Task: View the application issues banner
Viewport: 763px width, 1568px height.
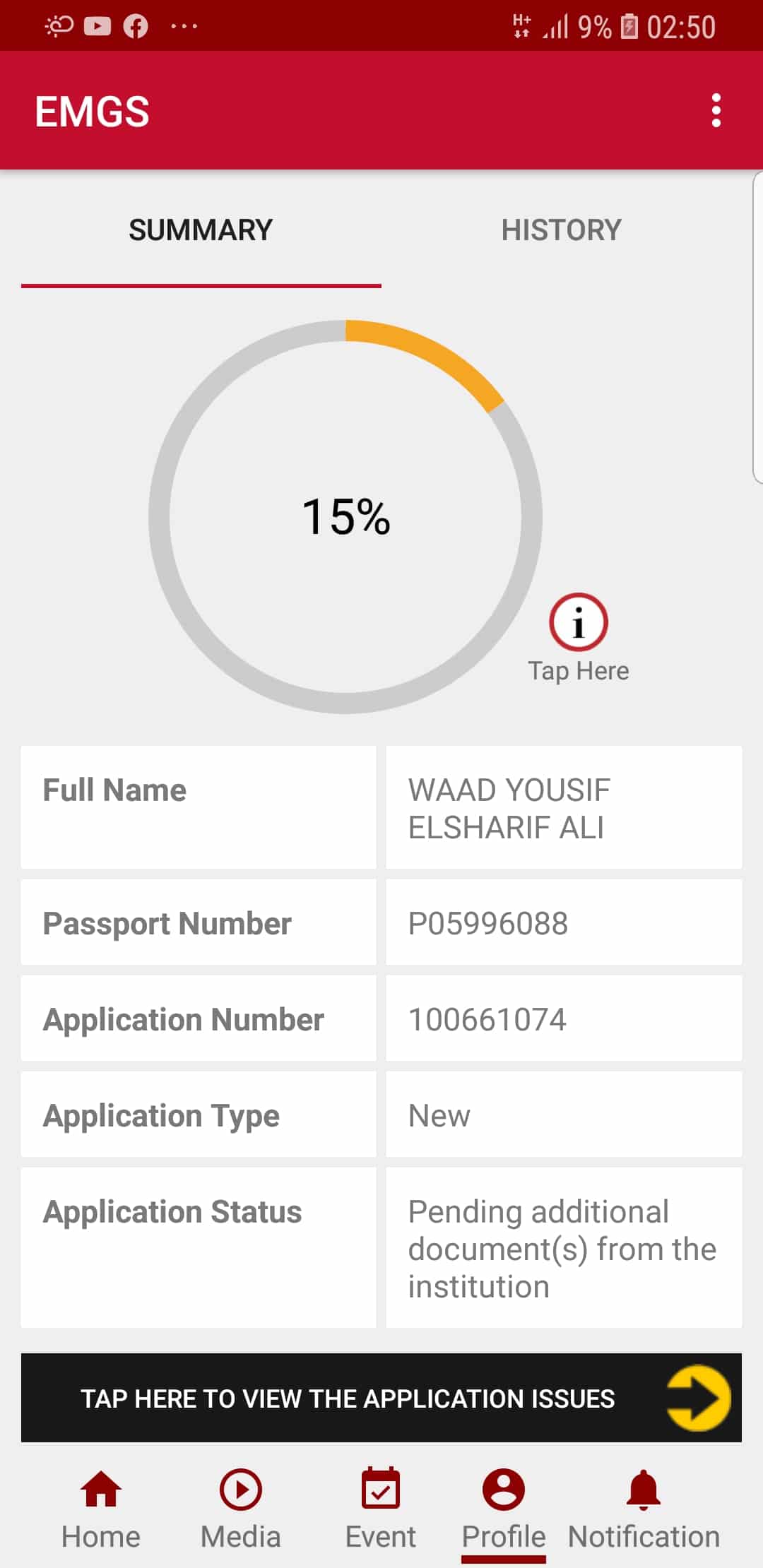Action: coord(381,1398)
